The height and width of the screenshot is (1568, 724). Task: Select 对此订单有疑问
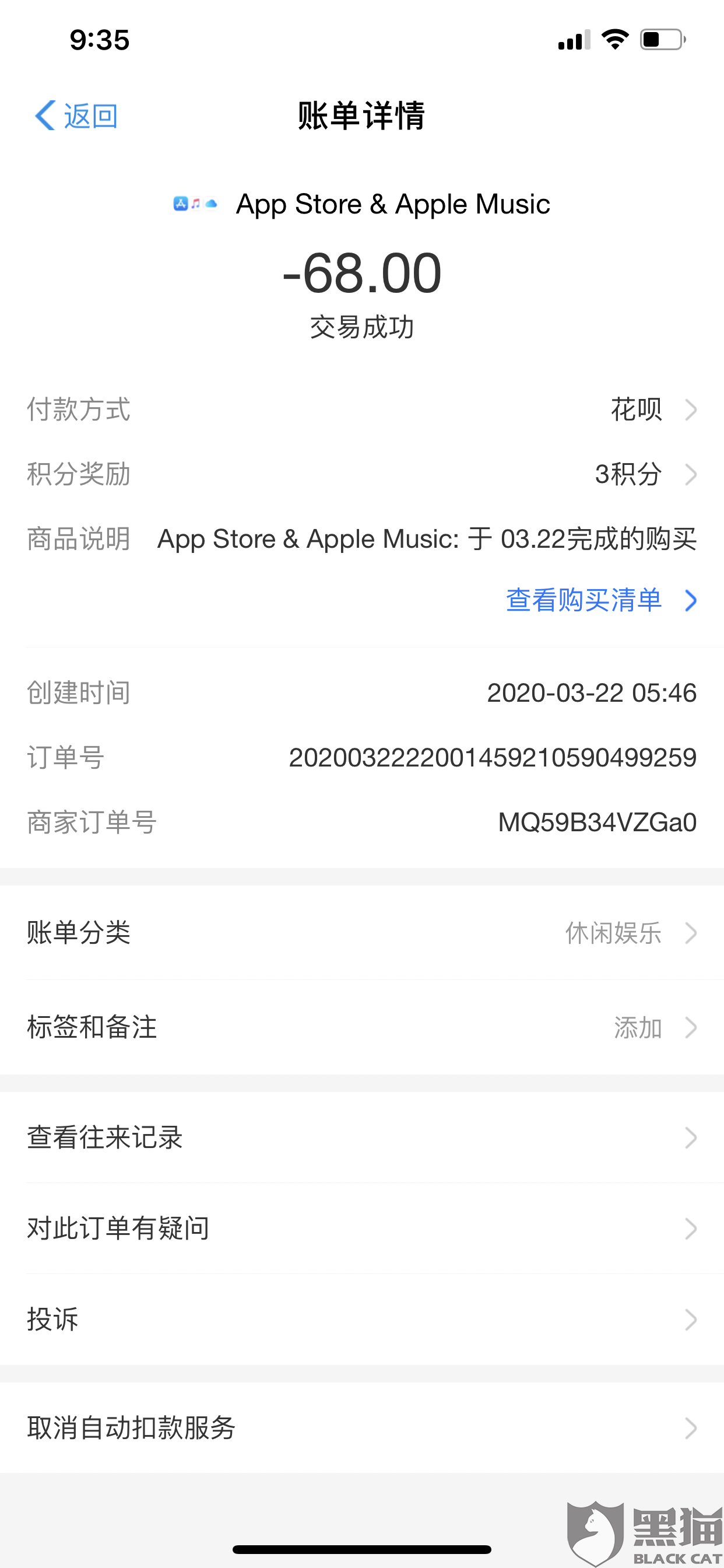tap(361, 1228)
